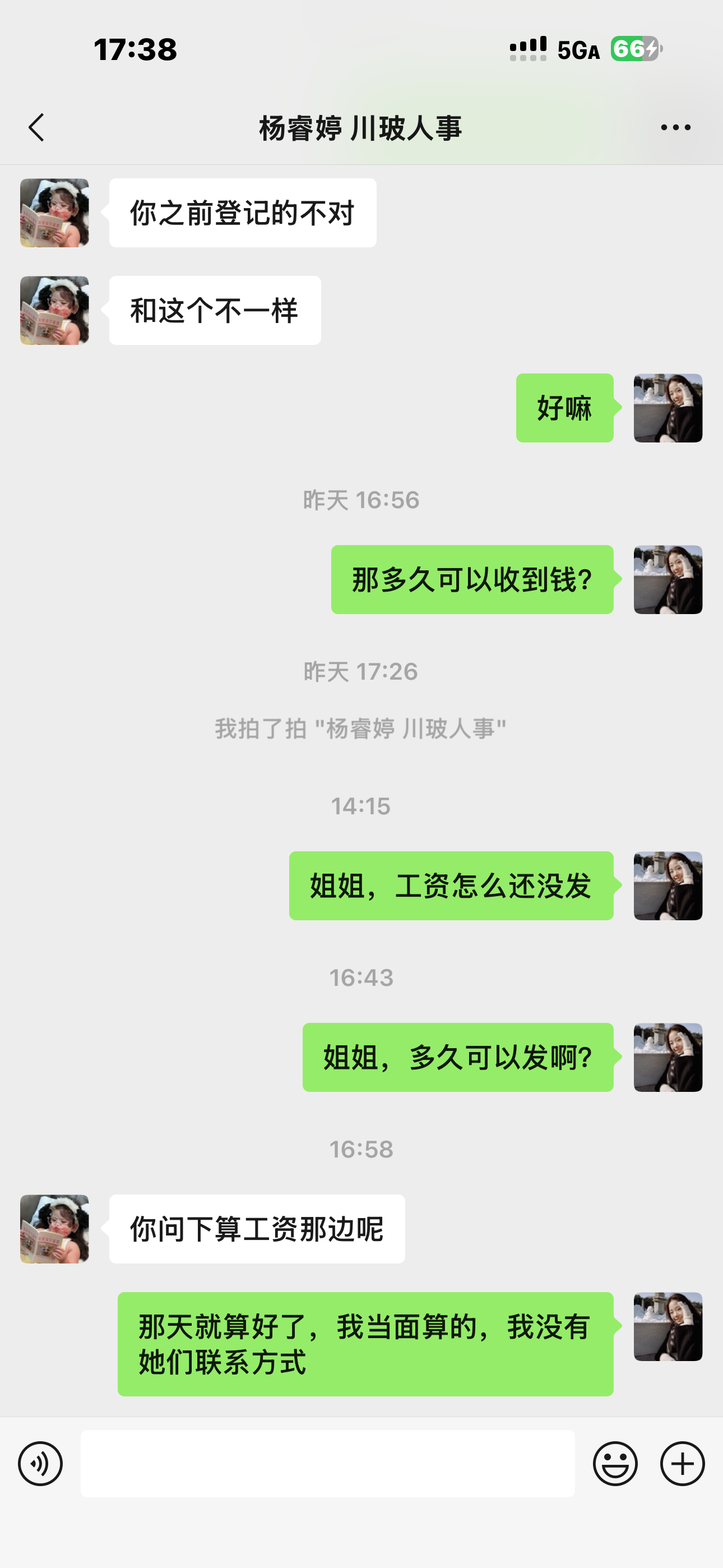Open the plus attachment menu

pos(682,1464)
